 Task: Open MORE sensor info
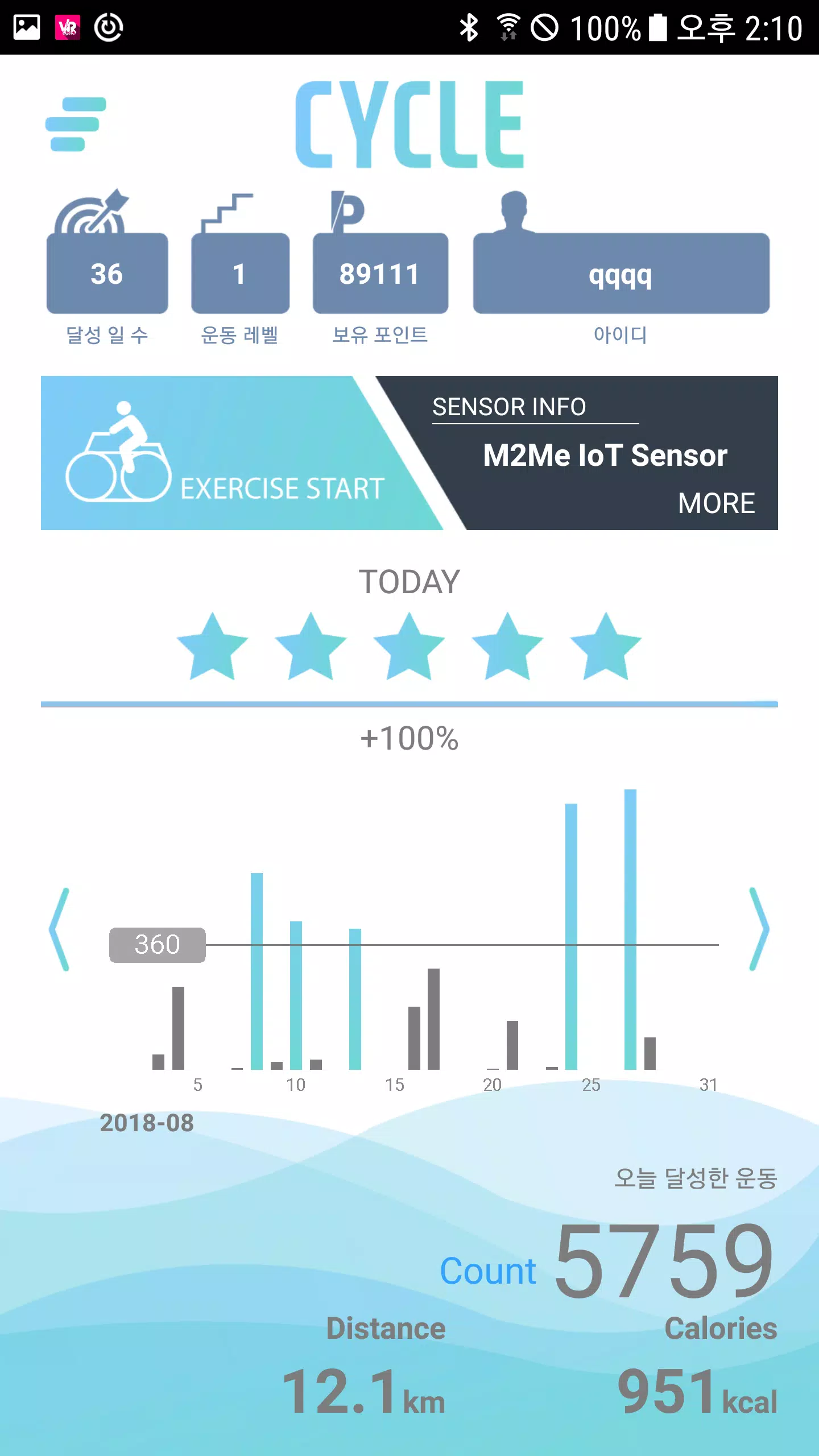coord(716,503)
